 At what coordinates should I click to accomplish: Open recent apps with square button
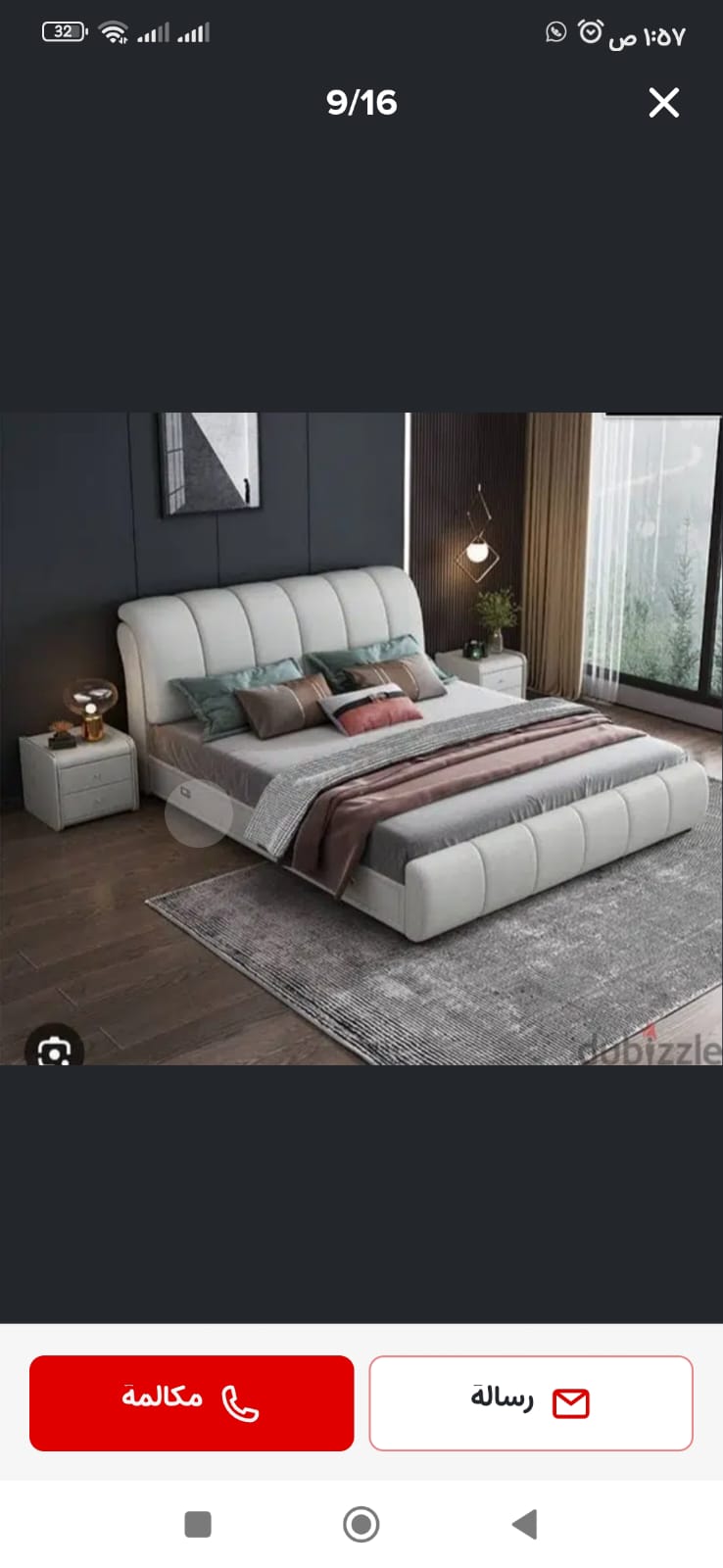coord(198,1524)
